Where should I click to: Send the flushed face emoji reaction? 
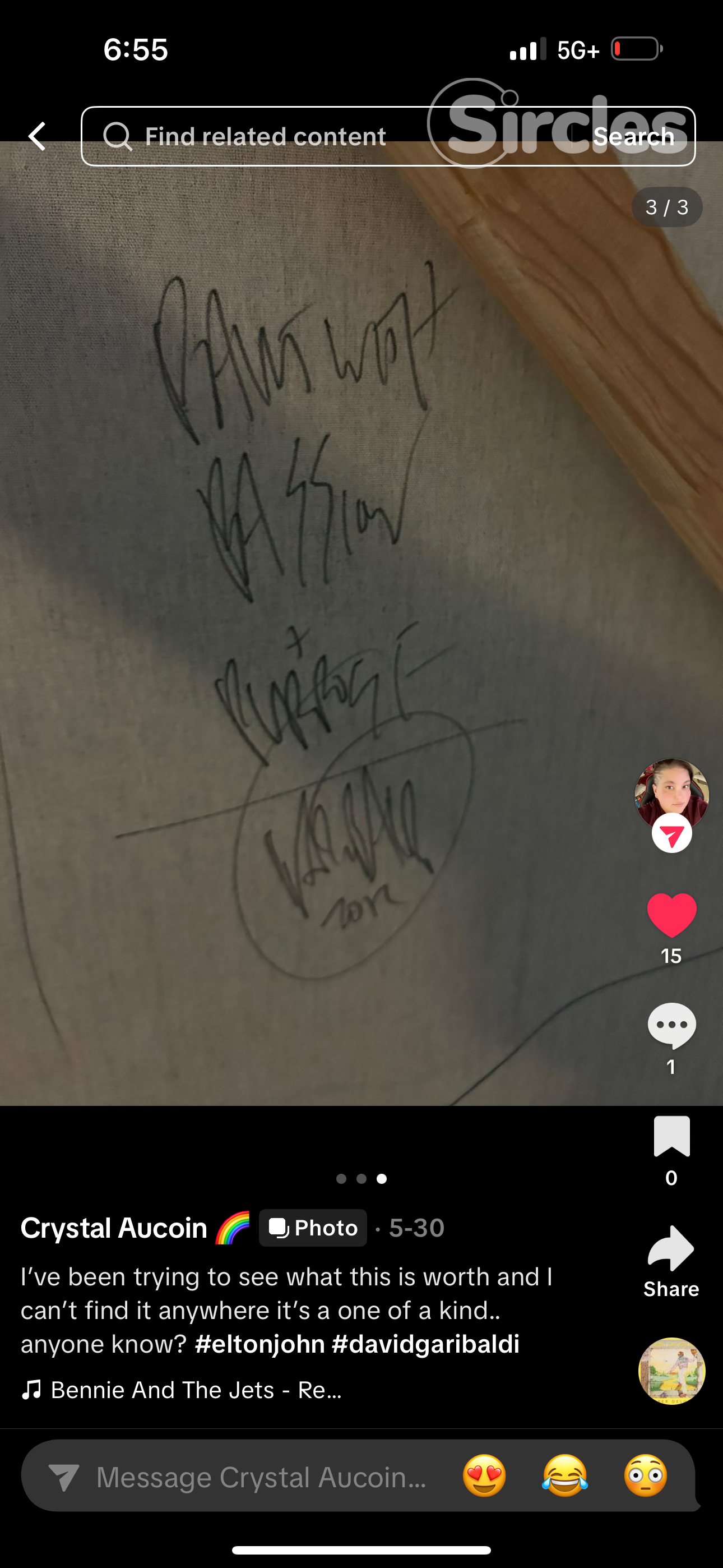tap(646, 1476)
